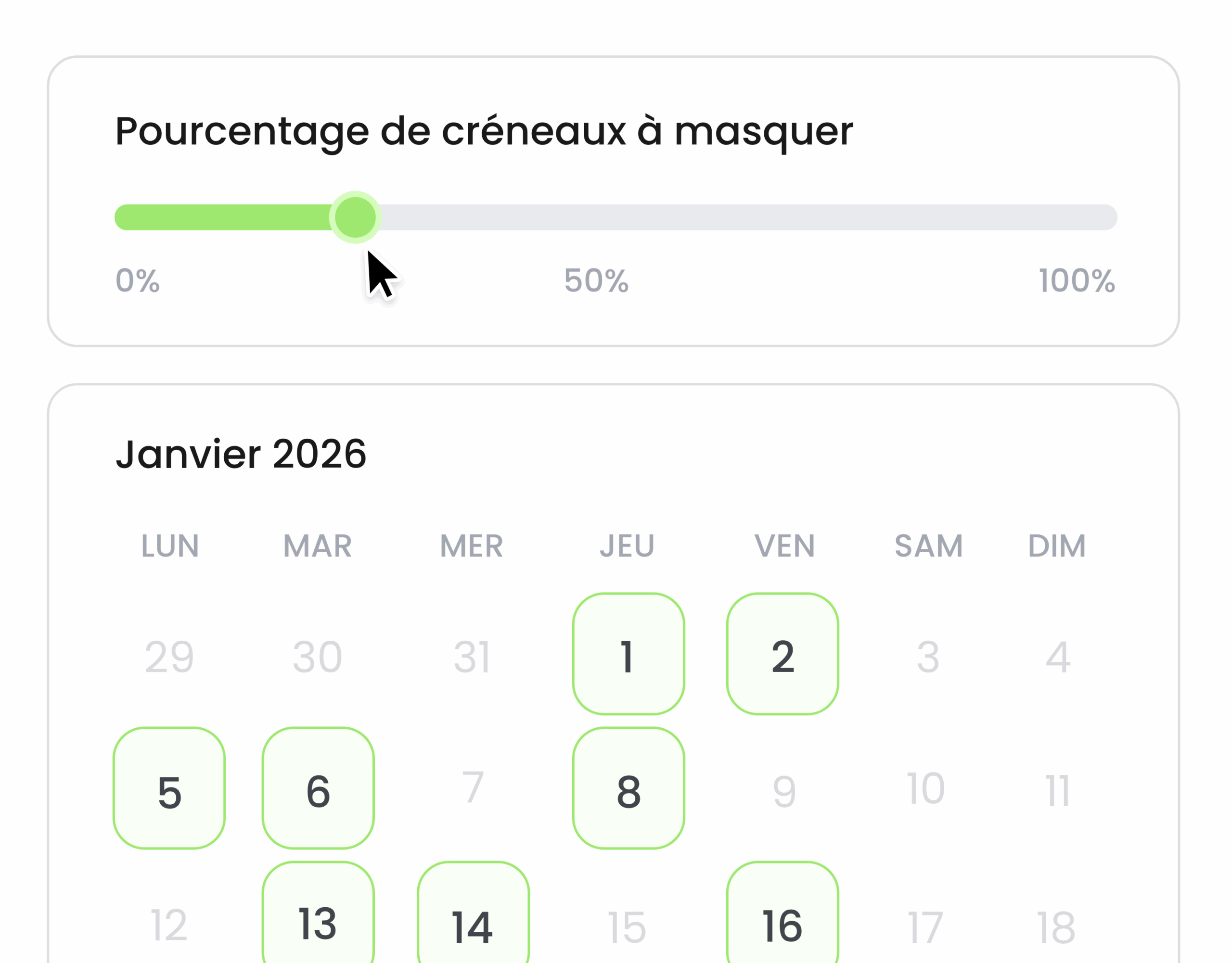The width and height of the screenshot is (1232, 963).
Task: Select January 2 in the calendar
Action: (x=783, y=654)
